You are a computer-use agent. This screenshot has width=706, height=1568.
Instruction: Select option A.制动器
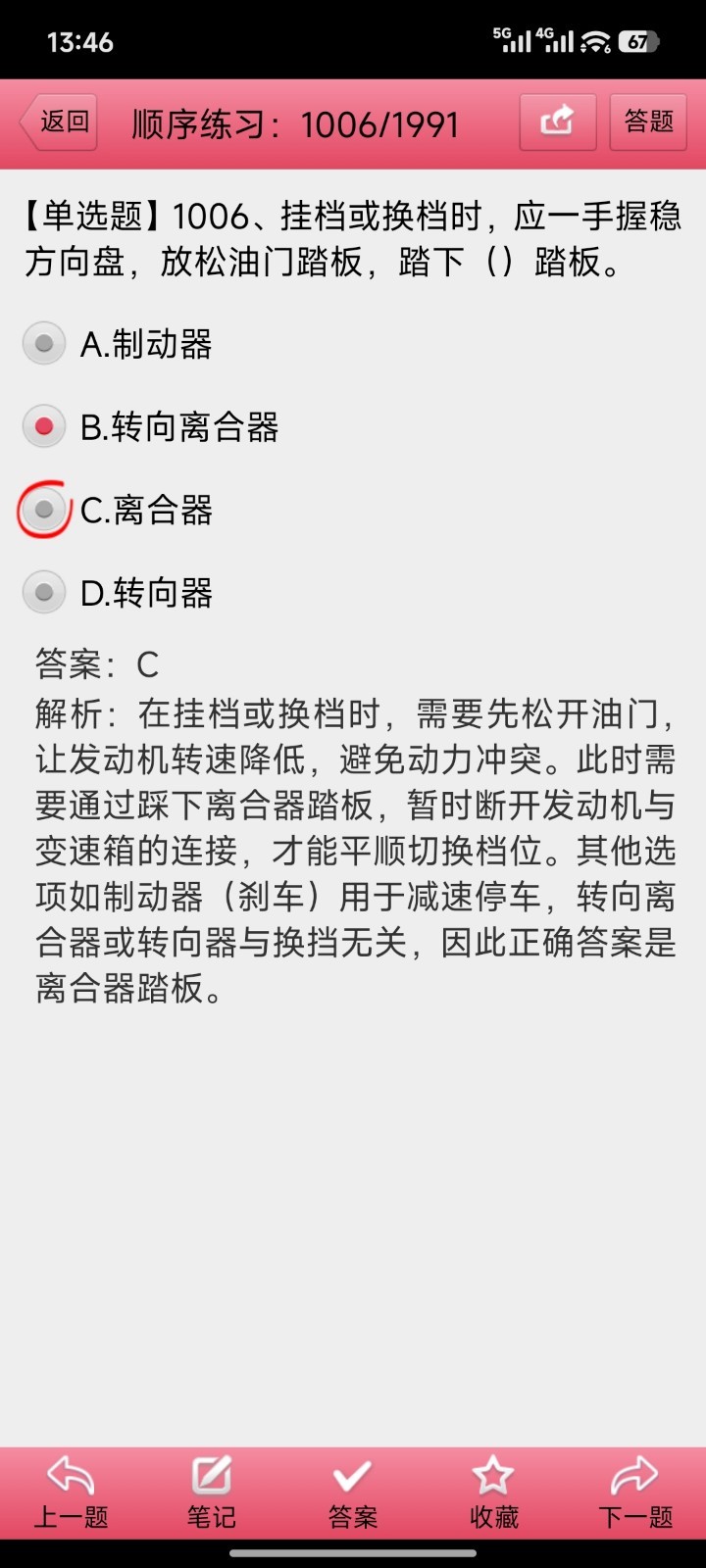click(x=44, y=344)
